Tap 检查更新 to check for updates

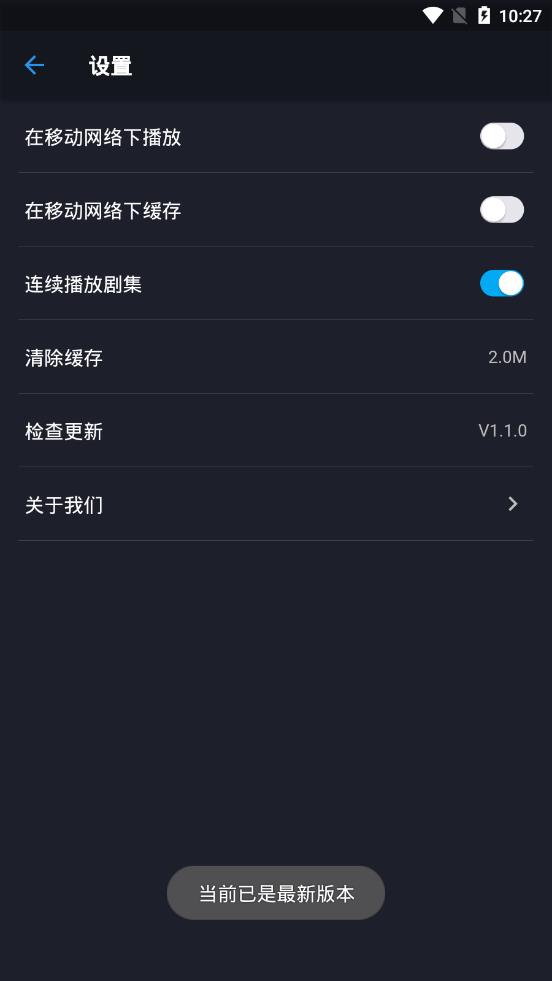pos(275,430)
